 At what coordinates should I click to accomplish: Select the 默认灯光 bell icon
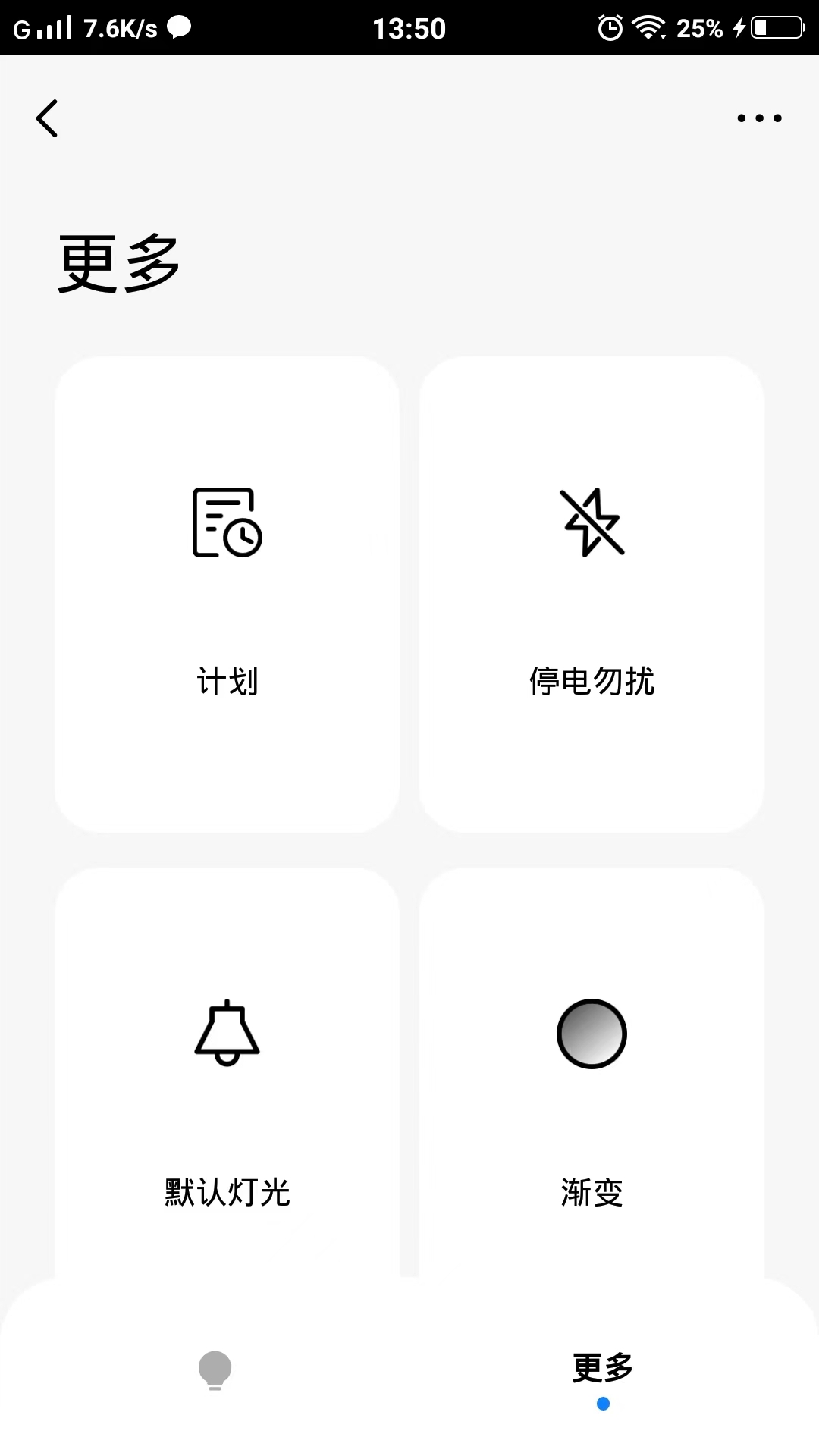click(226, 1034)
